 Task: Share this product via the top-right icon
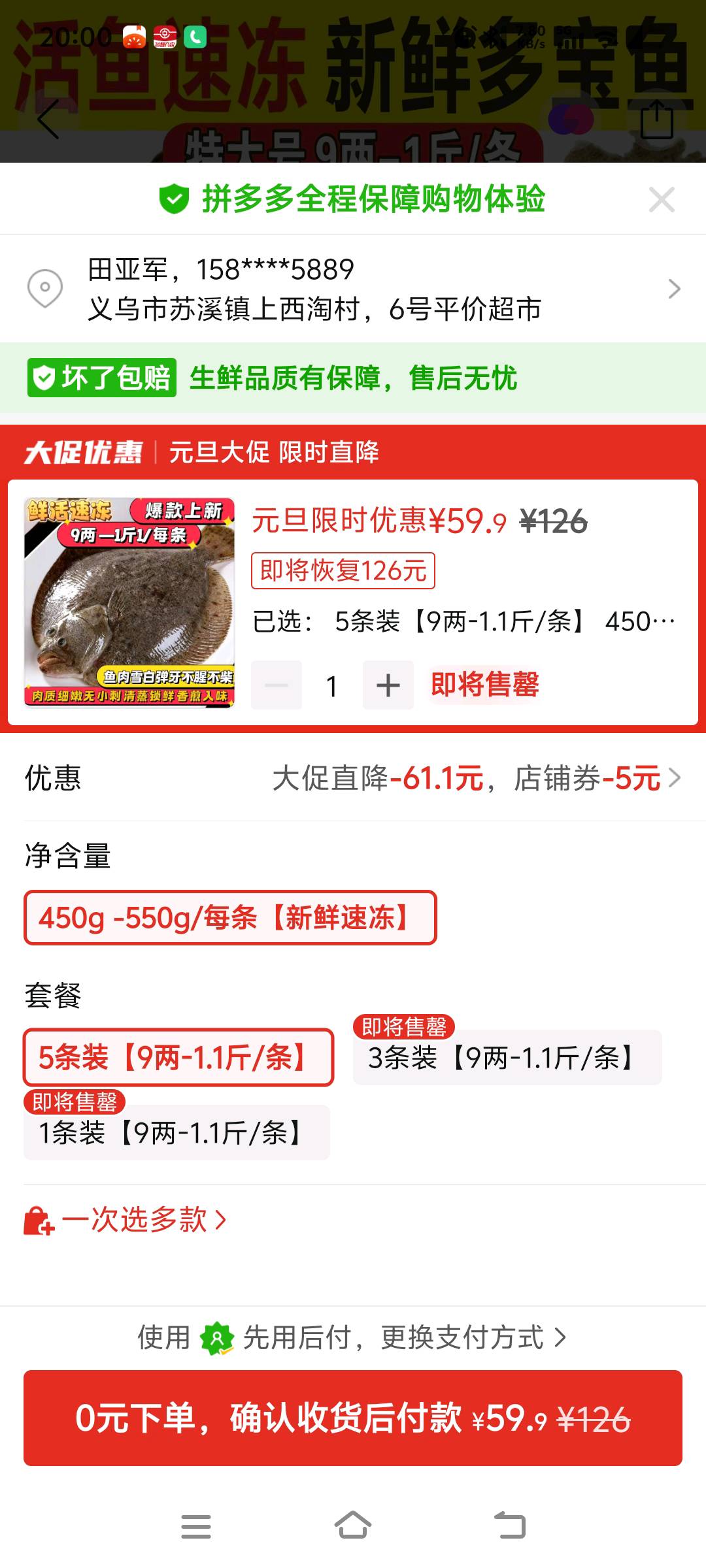tap(656, 120)
